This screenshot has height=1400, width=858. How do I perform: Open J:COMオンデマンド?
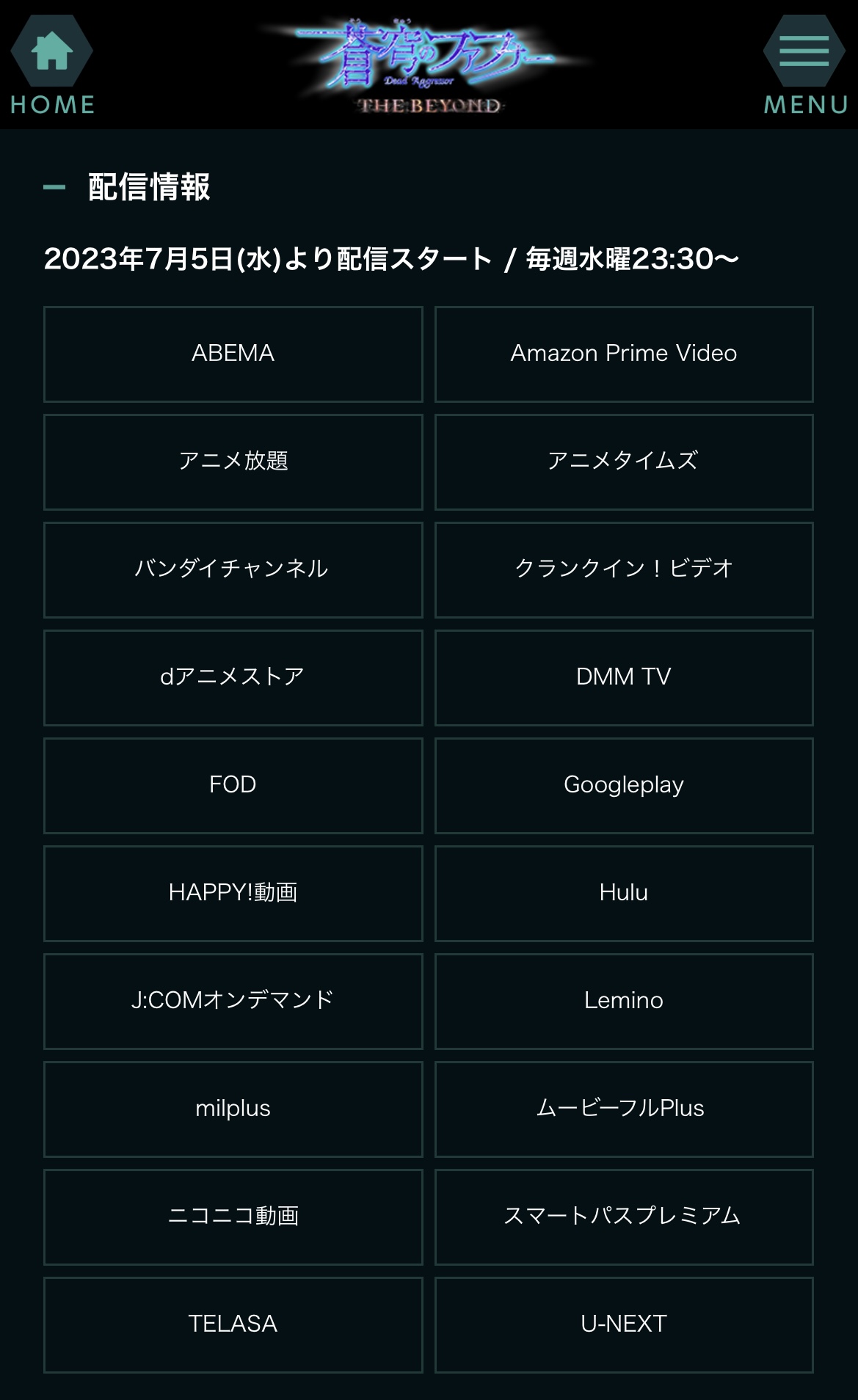[x=233, y=1001]
